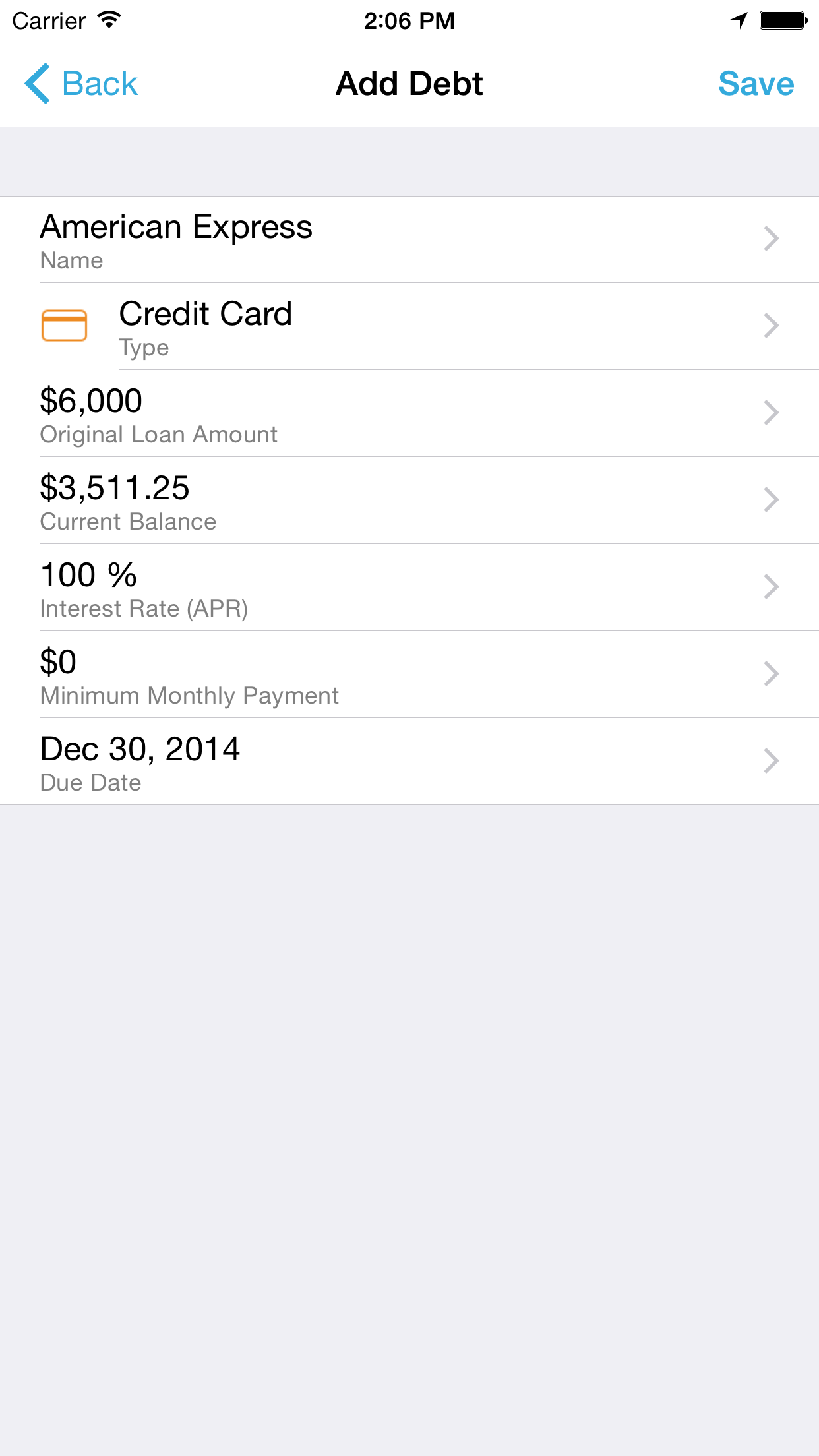This screenshot has height=1456, width=819.
Task: Edit the American Express name row
Action: 409,239
